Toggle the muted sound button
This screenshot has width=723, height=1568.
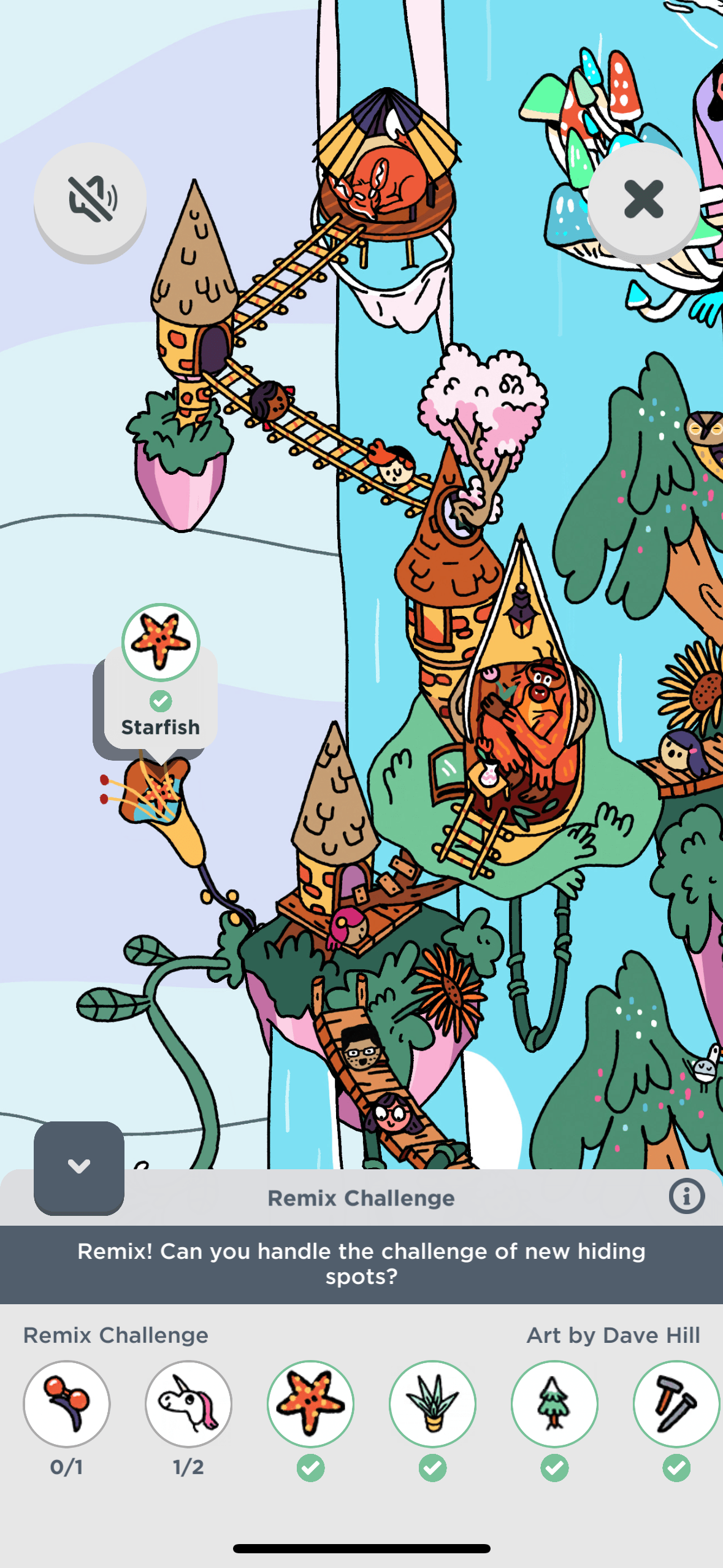[90, 199]
